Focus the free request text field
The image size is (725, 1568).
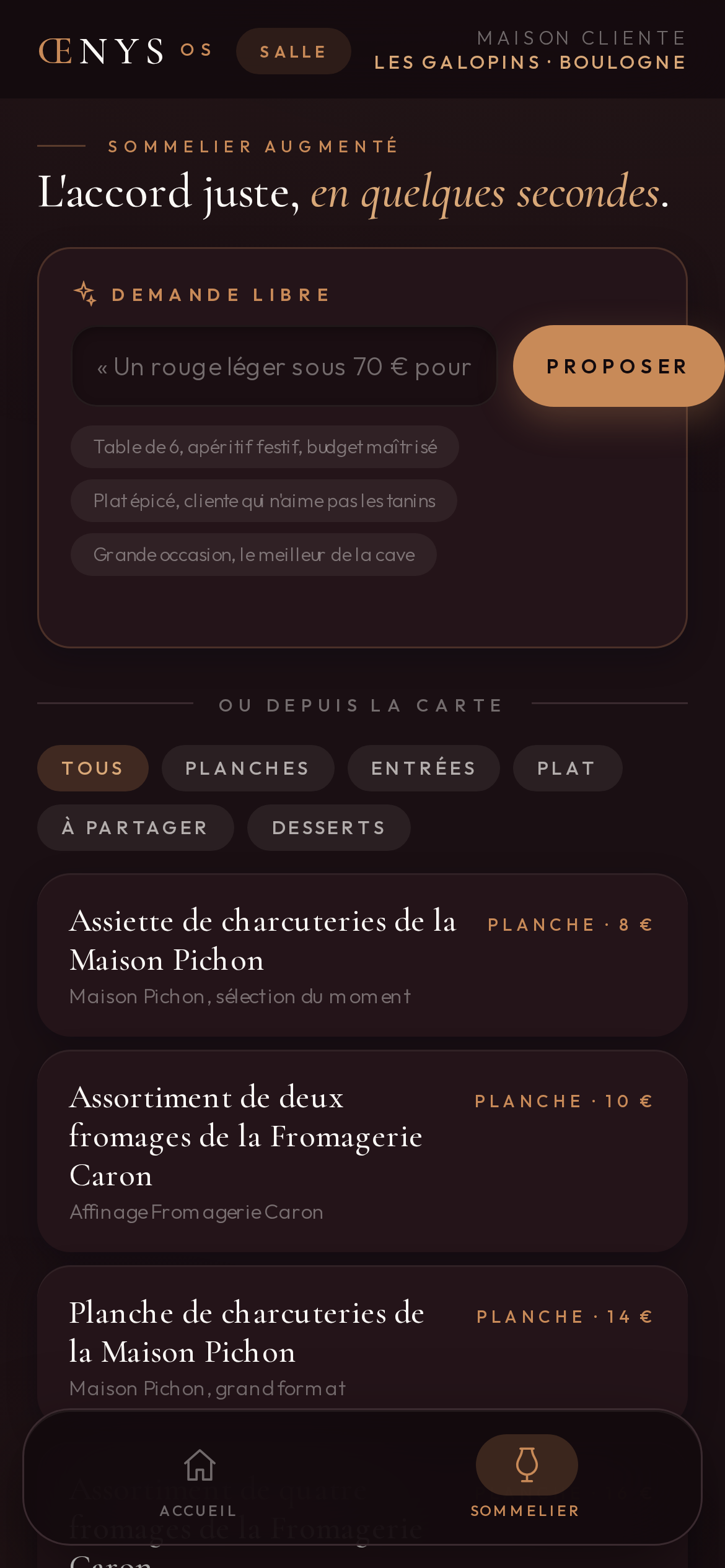(x=284, y=366)
